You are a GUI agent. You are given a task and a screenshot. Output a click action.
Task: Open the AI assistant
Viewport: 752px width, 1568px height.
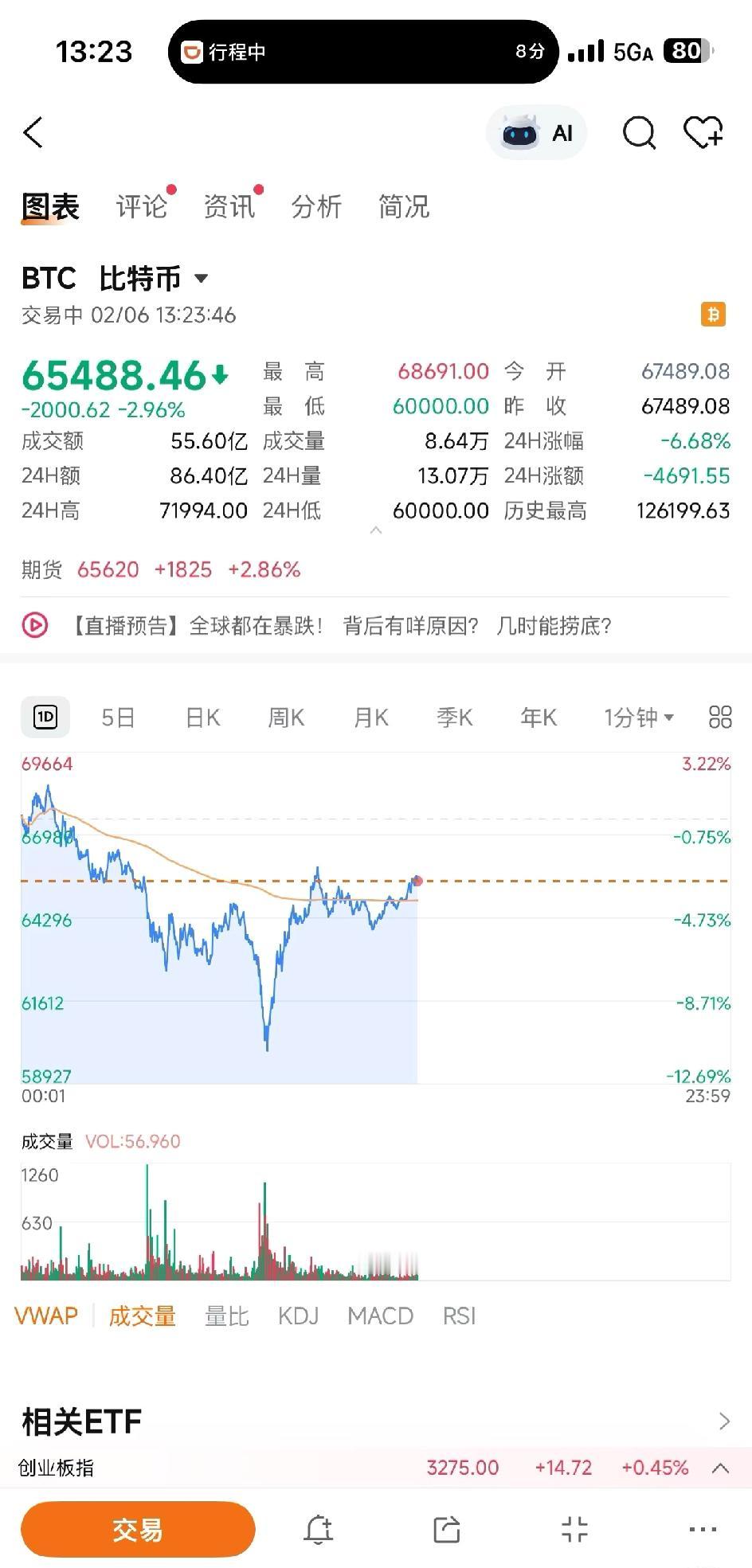[535, 132]
